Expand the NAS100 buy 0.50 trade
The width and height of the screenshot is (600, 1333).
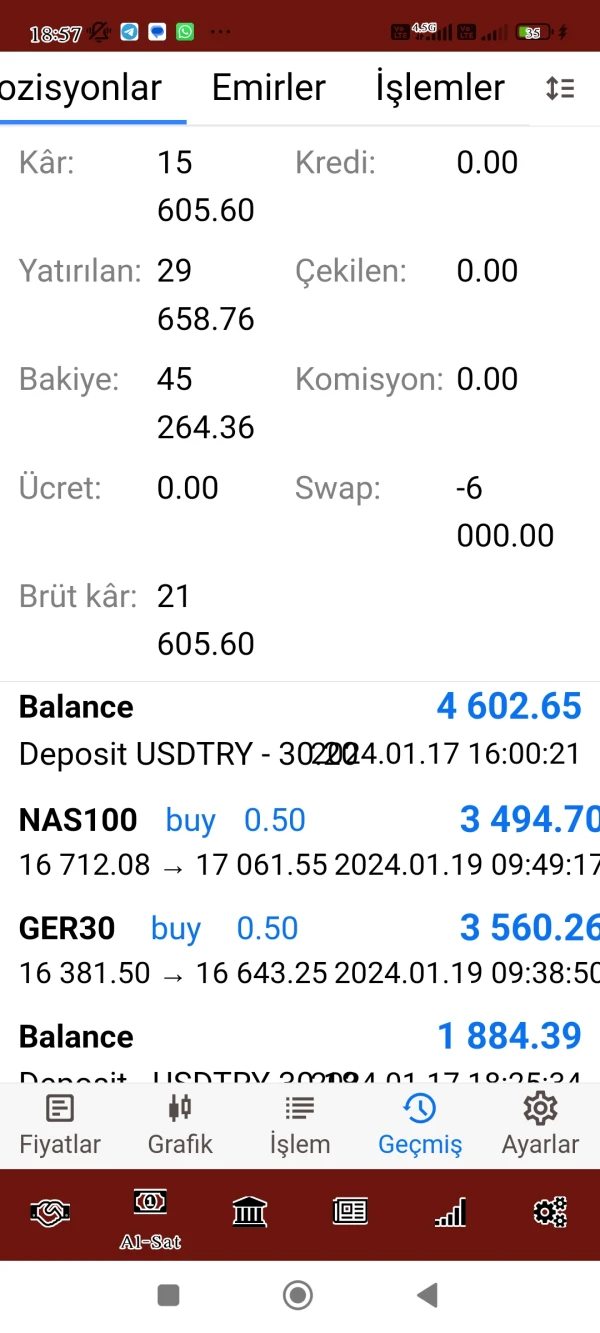300,841
